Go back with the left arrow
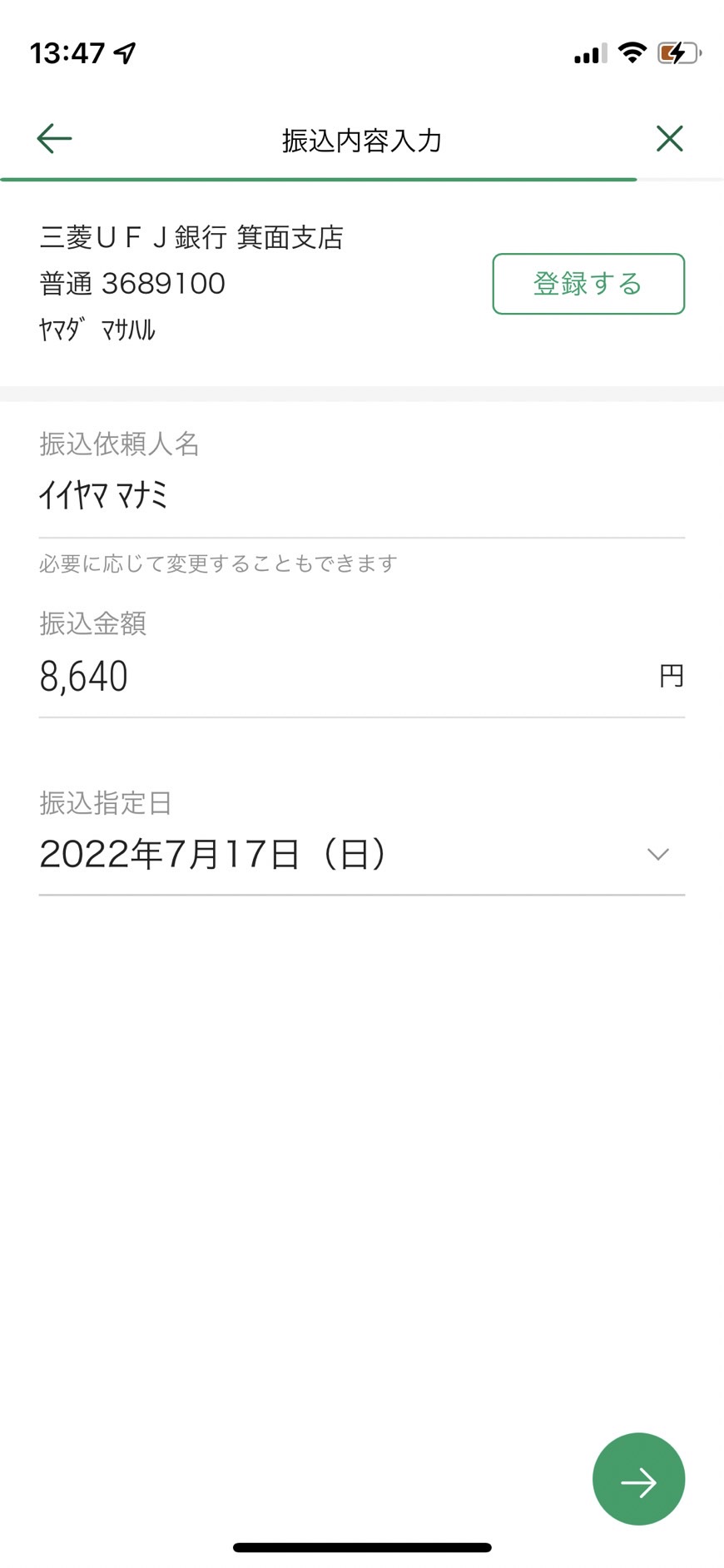 pyautogui.click(x=55, y=139)
